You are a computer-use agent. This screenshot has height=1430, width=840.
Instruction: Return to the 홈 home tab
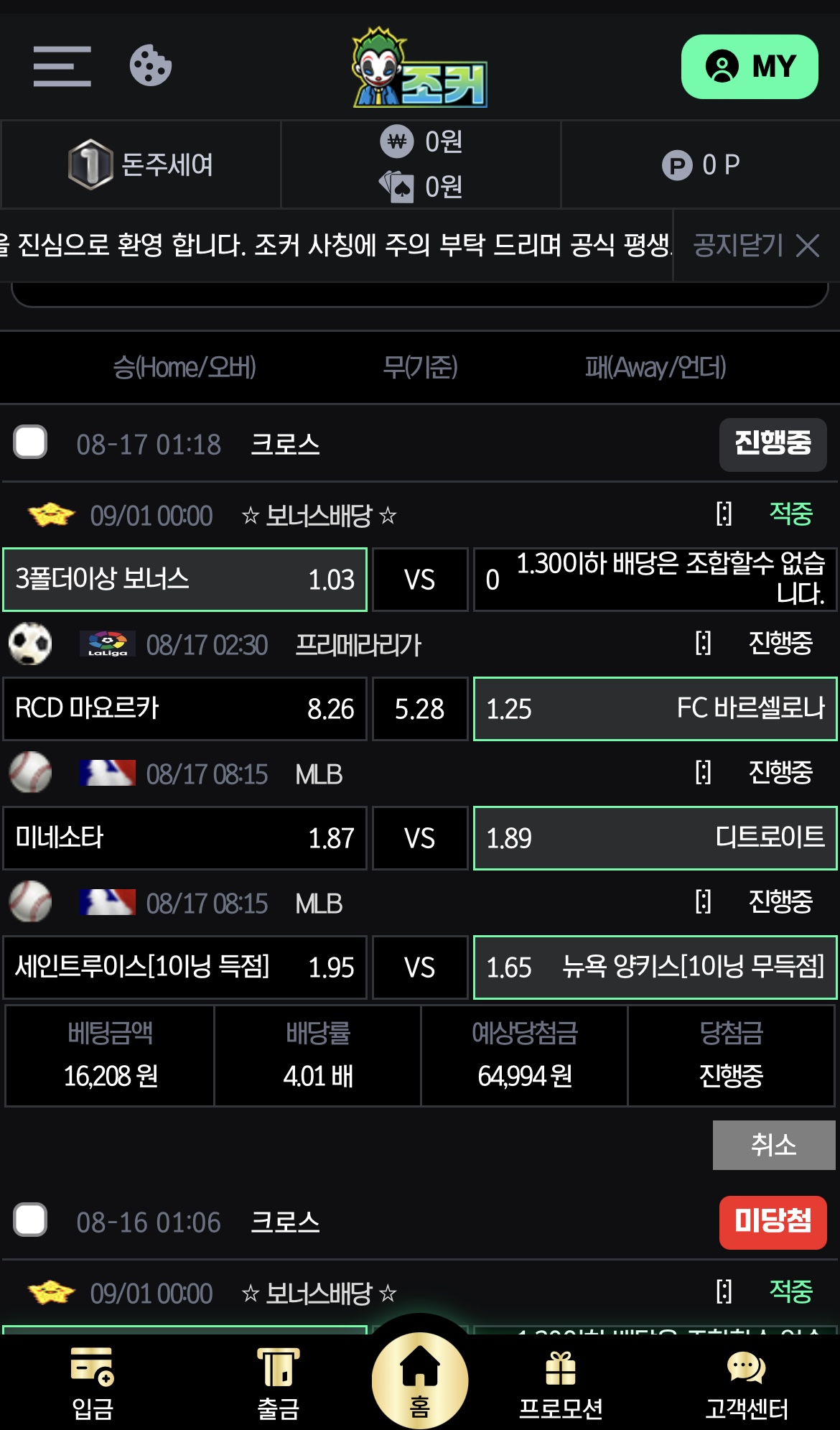coord(420,1380)
